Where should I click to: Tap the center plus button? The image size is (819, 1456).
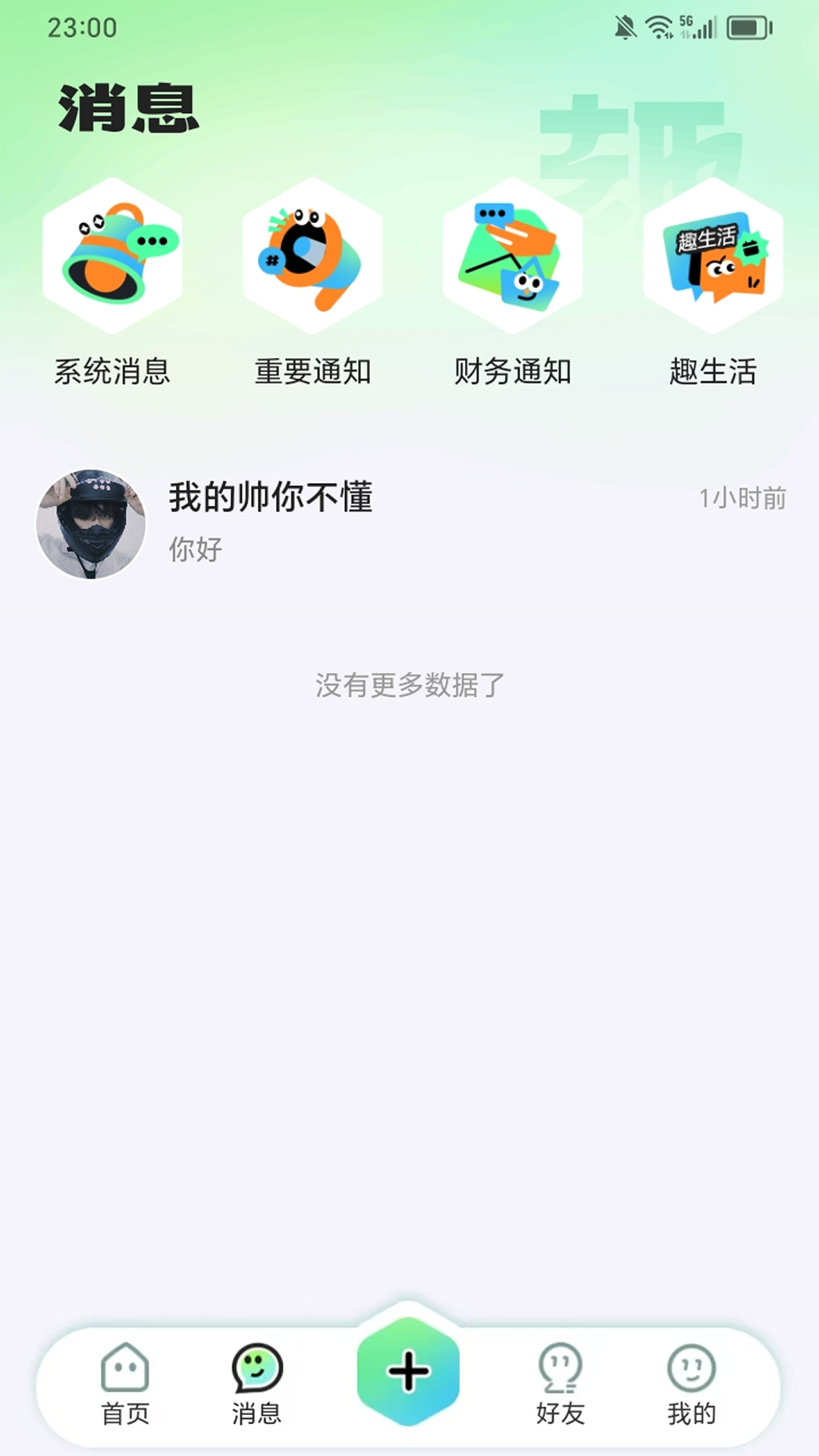pyautogui.click(x=408, y=1370)
